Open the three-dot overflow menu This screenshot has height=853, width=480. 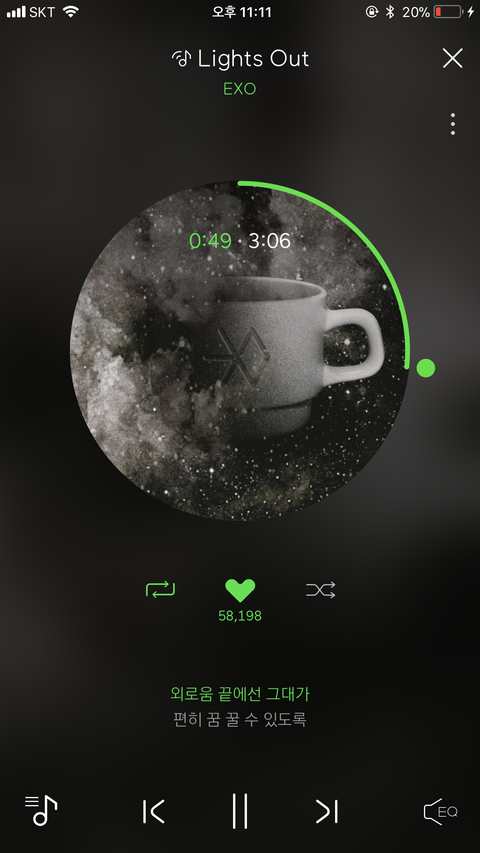coord(453,124)
